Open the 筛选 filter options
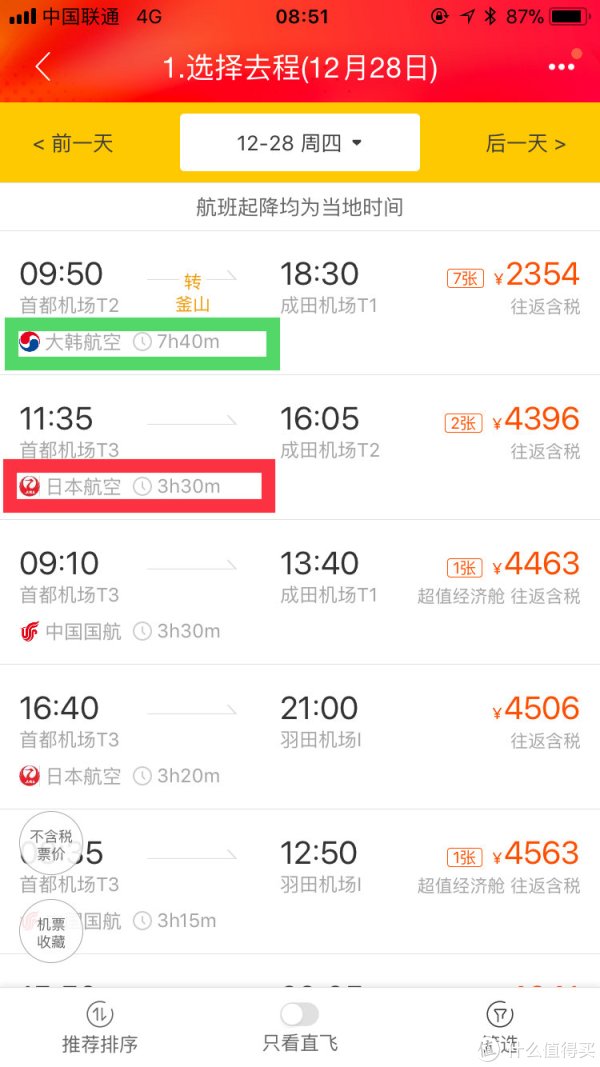Screen dimensions: 600x1067 point(498,1028)
